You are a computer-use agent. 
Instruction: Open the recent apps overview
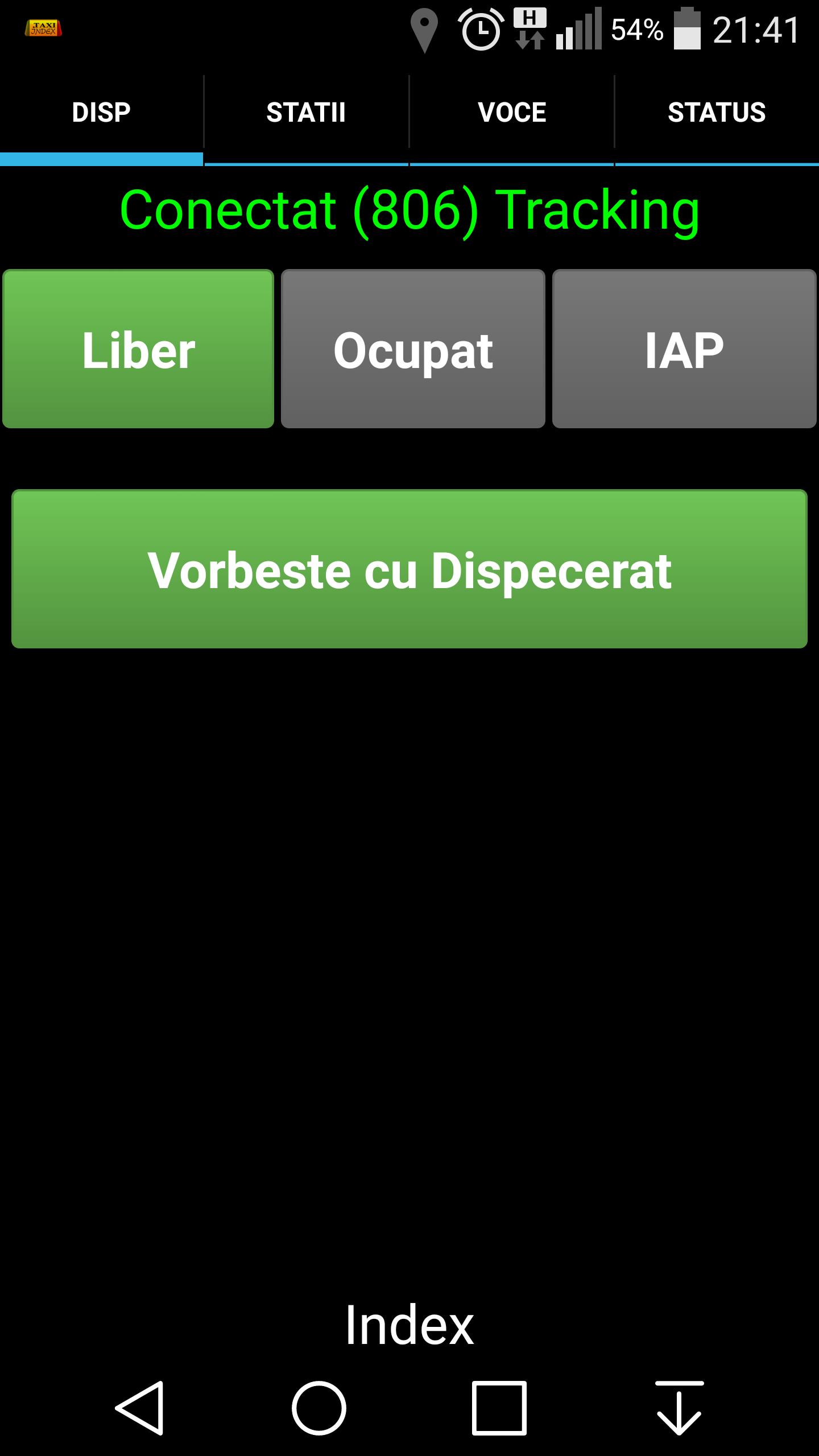(499, 1408)
